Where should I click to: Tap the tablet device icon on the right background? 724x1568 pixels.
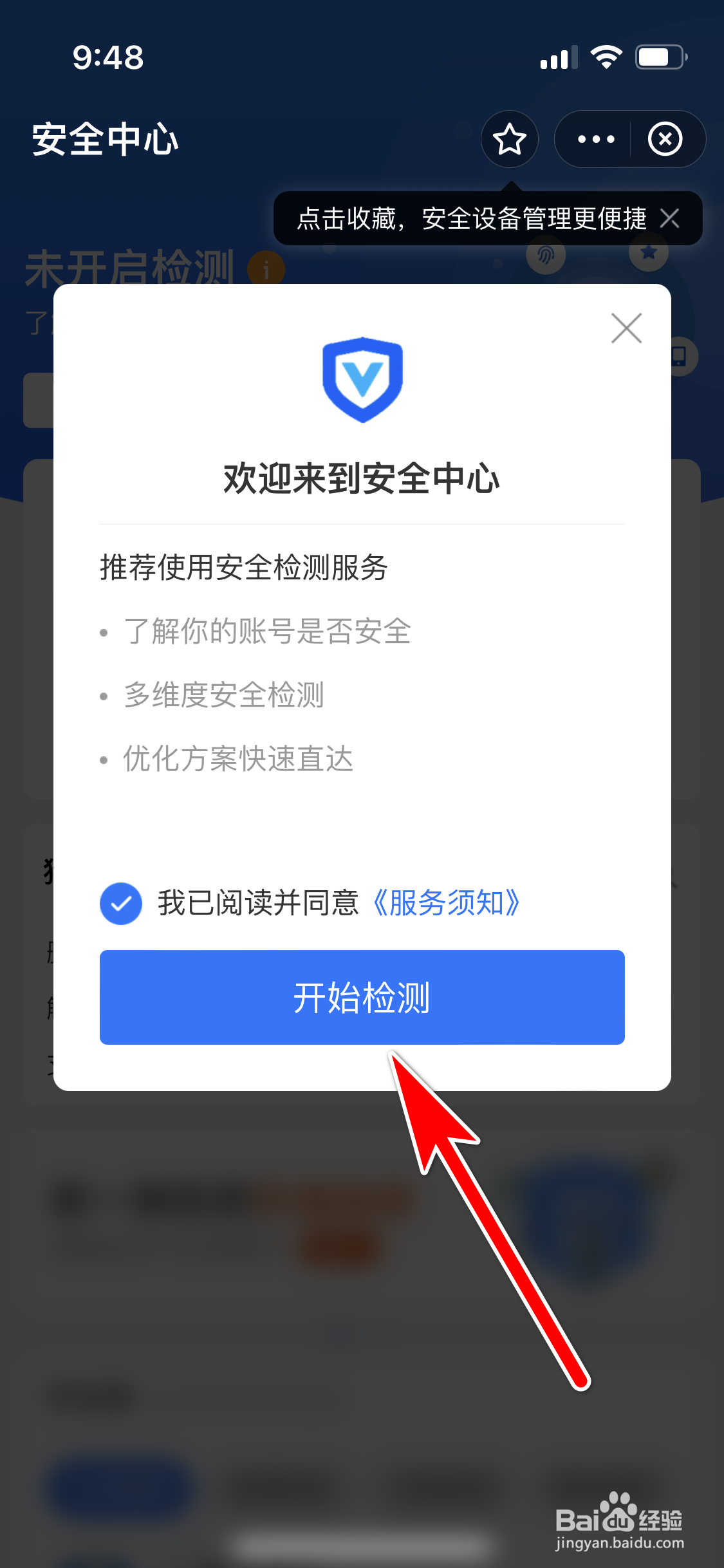(x=678, y=357)
